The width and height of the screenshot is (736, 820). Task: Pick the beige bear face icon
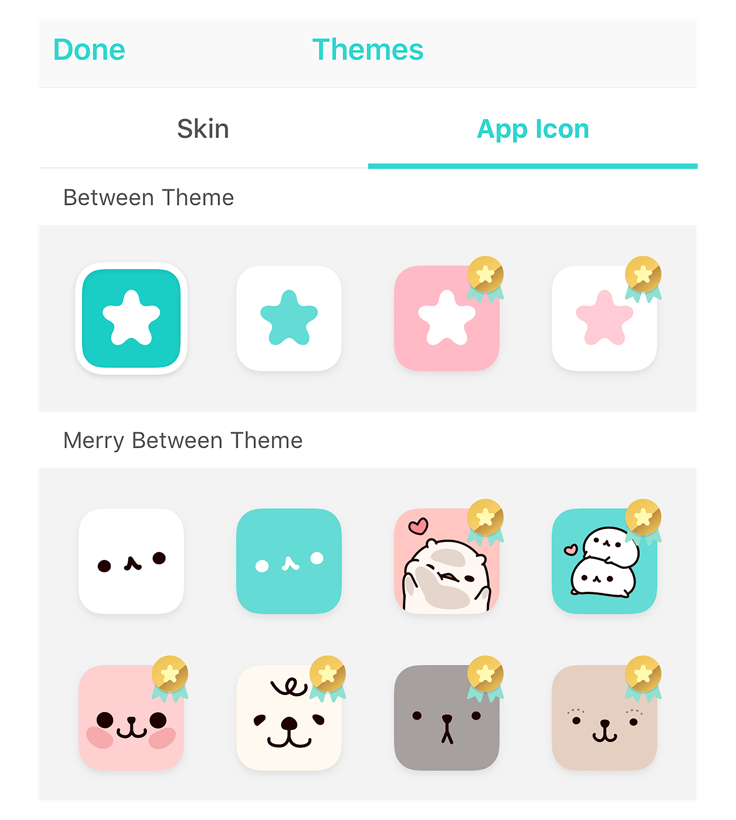[x=604, y=718]
